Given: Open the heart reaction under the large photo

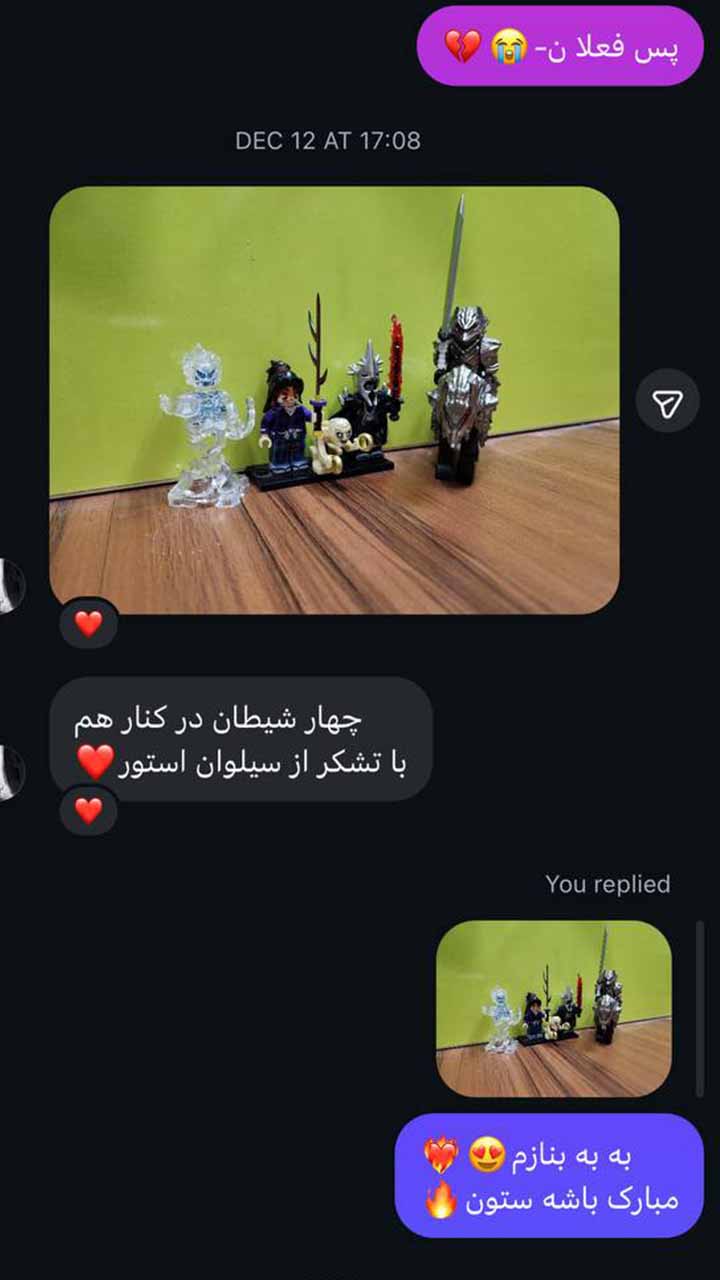Looking at the screenshot, I should tap(89, 624).
